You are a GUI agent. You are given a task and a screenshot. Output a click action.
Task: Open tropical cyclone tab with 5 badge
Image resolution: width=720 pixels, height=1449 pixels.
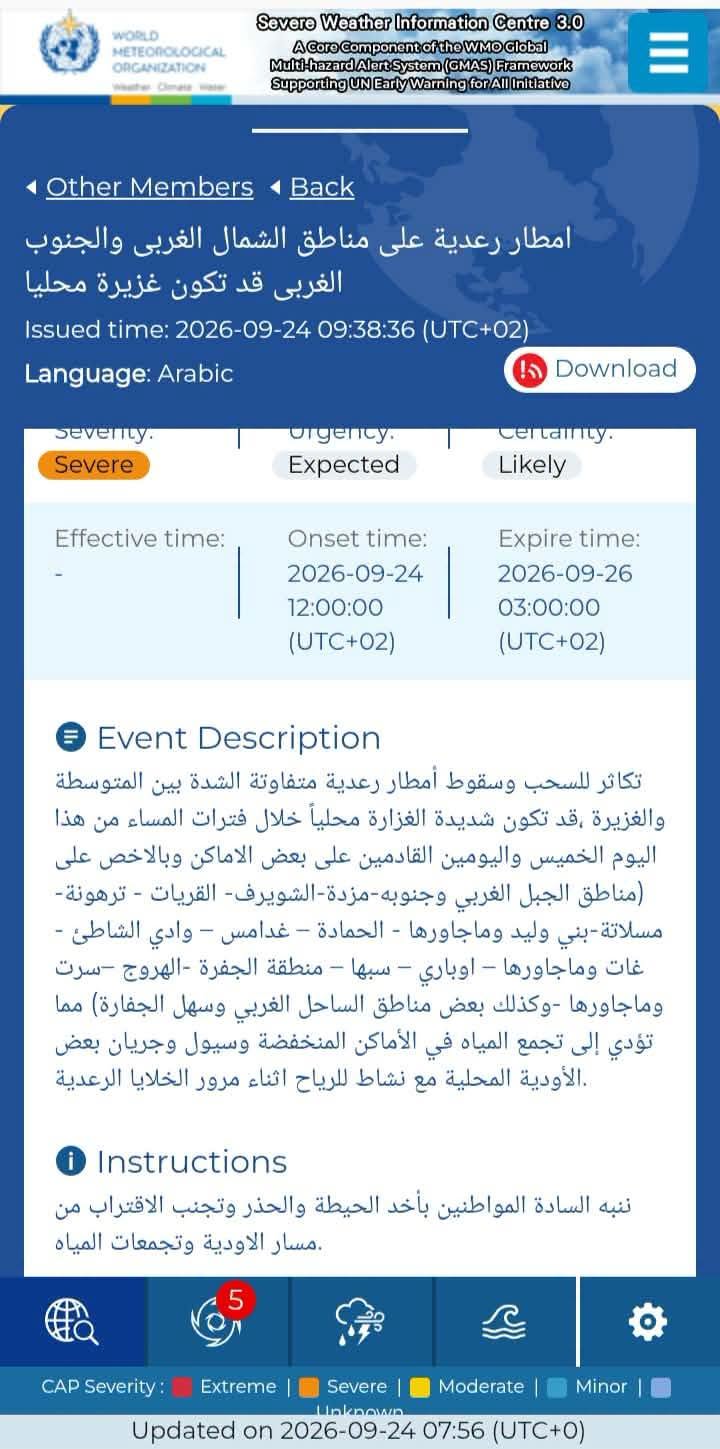click(218, 1322)
